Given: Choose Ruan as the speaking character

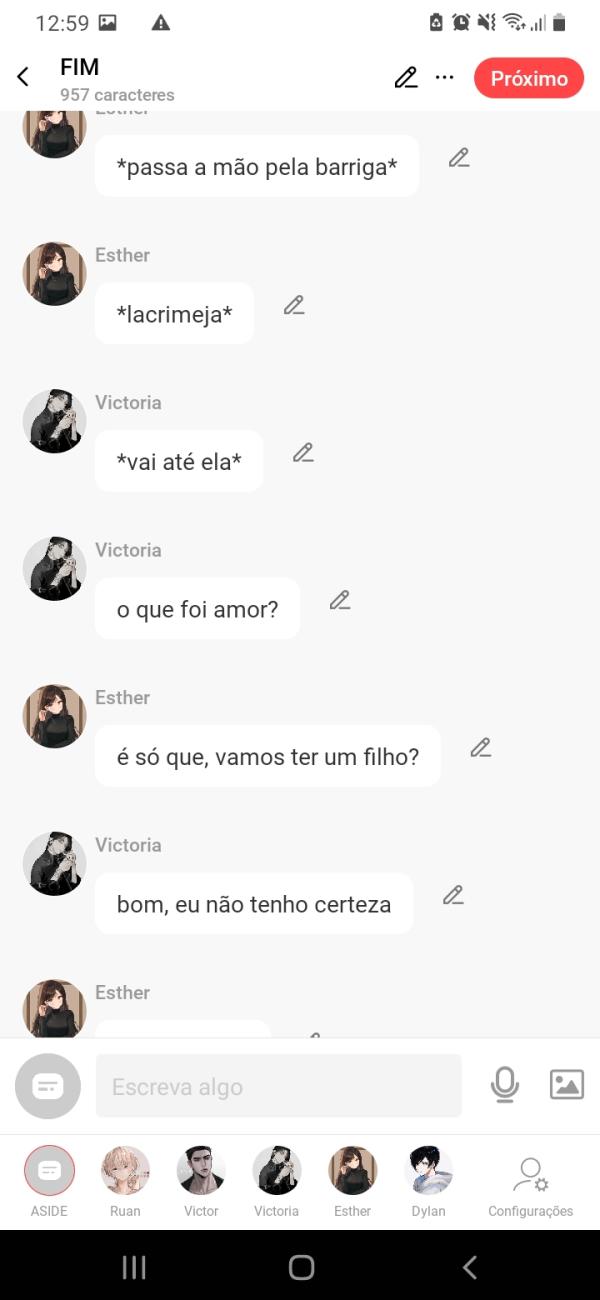Looking at the screenshot, I should (x=125, y=1171).
